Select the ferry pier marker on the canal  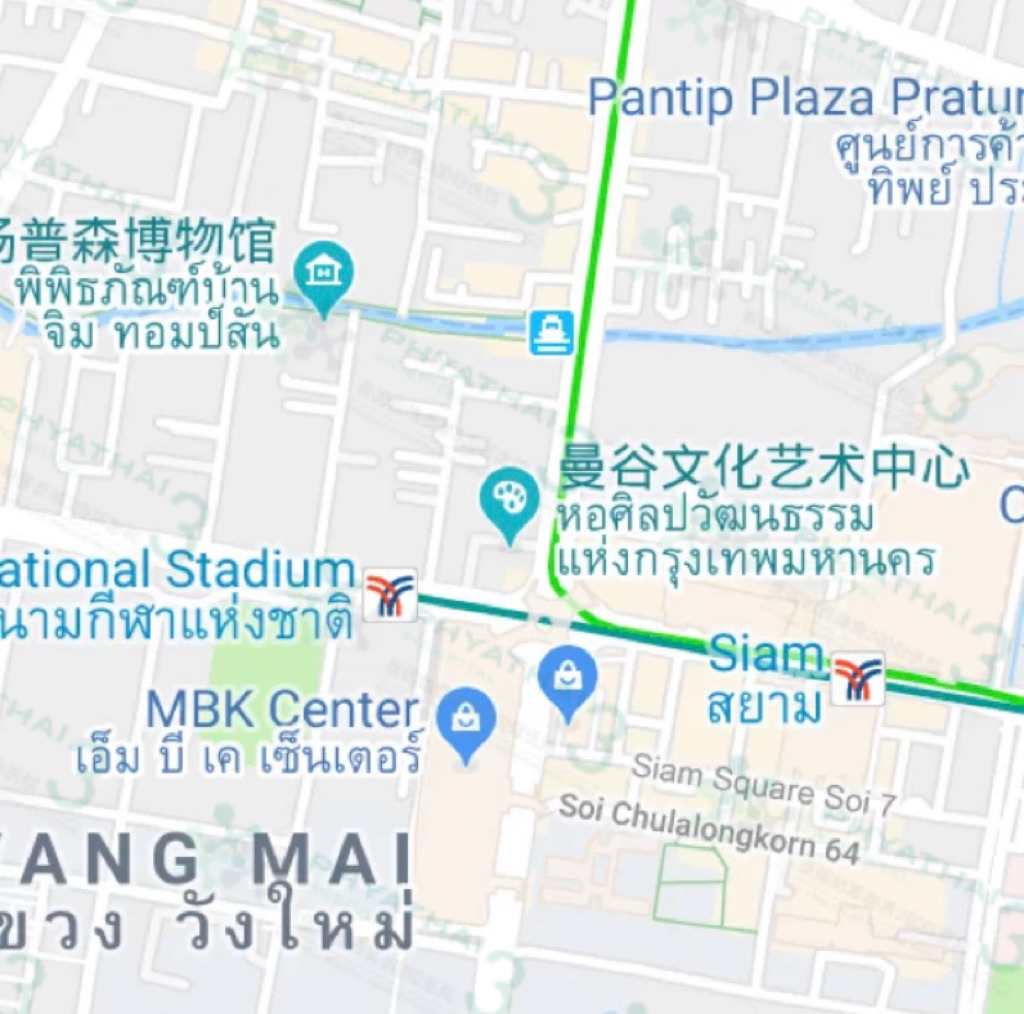552,333
